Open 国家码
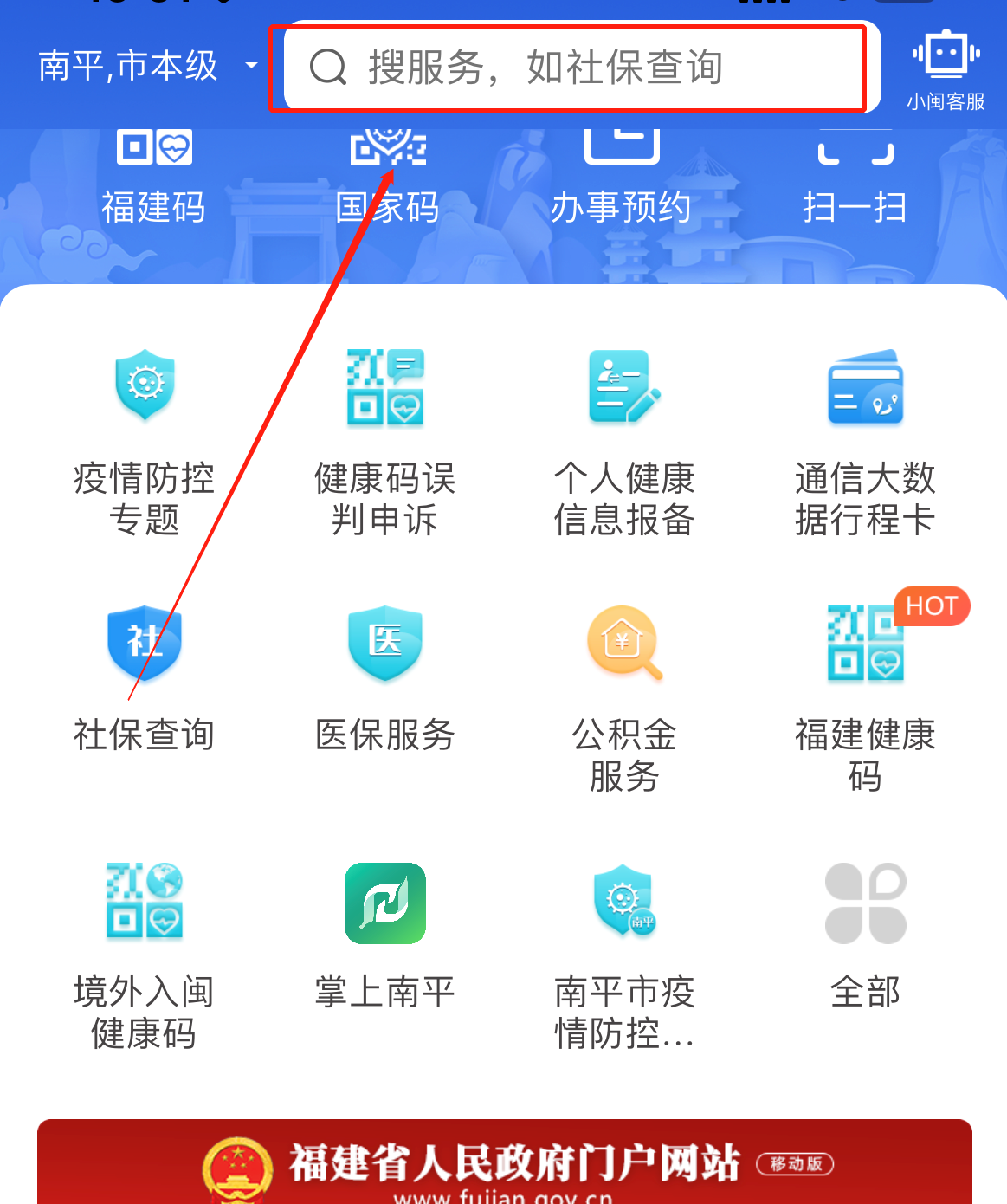 pyautogui.click(x=387, y=178)
